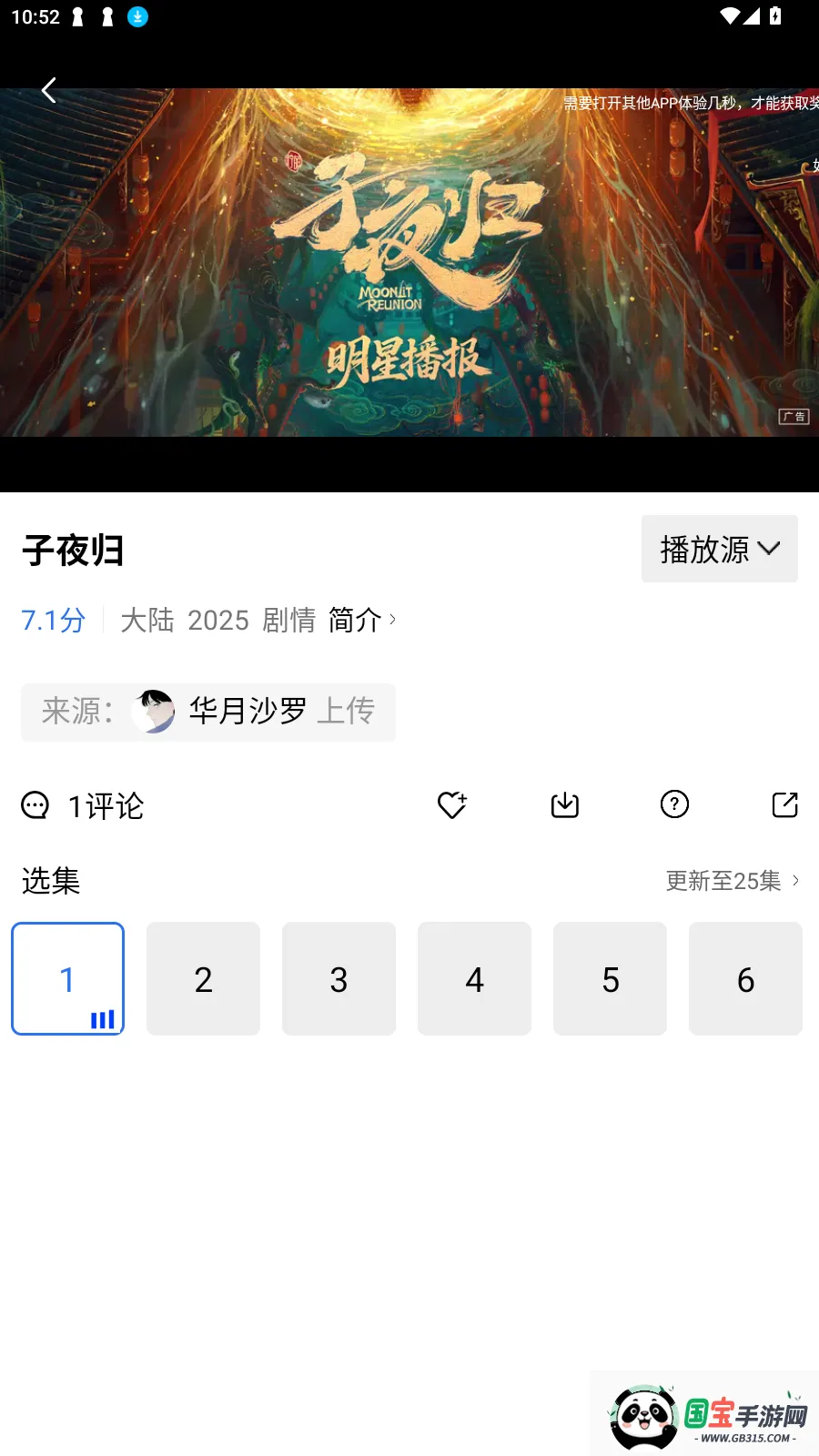Tap the favorite heart icon
Image resolution: width=819 pixels, height=1456 pixels.
click(451, 804)
